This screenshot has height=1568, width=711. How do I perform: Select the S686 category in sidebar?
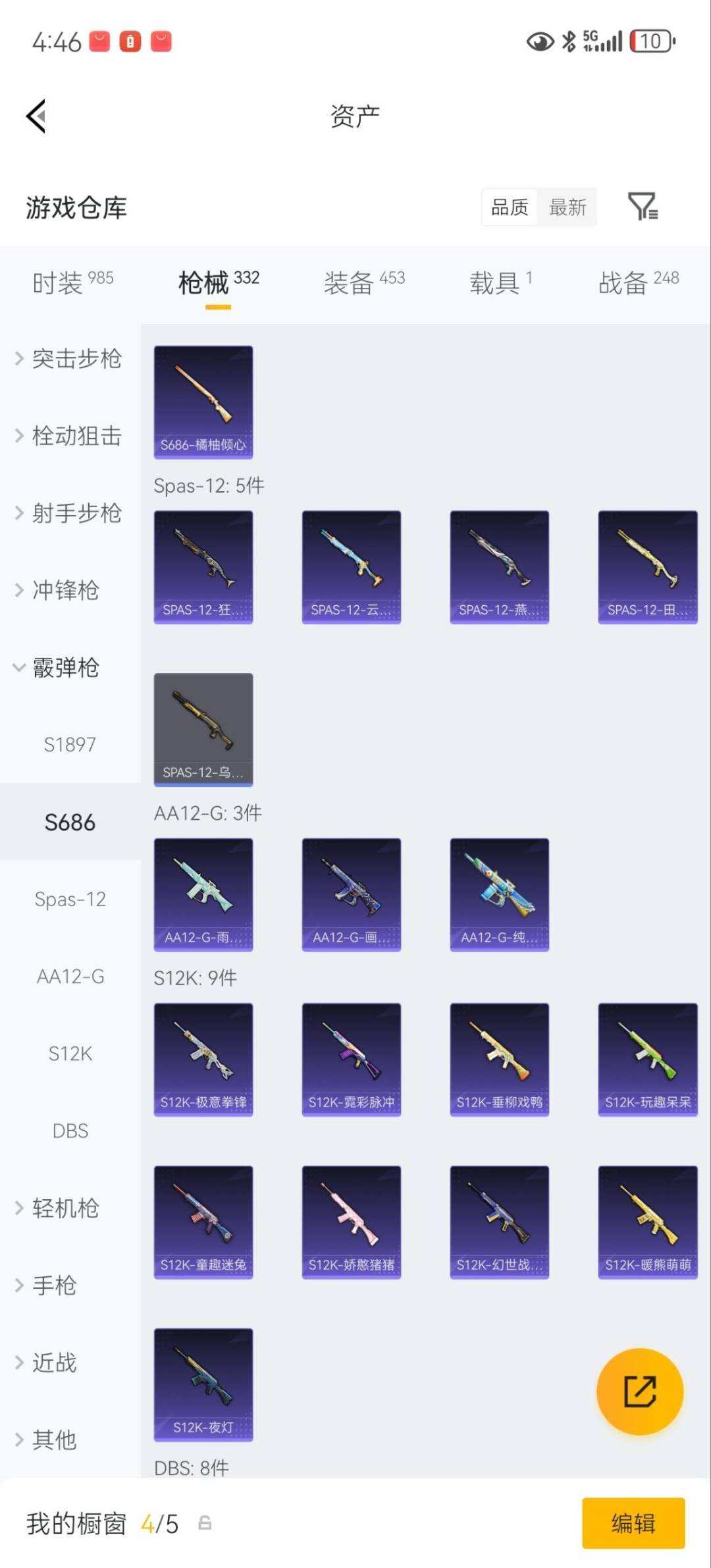point(70,822)
